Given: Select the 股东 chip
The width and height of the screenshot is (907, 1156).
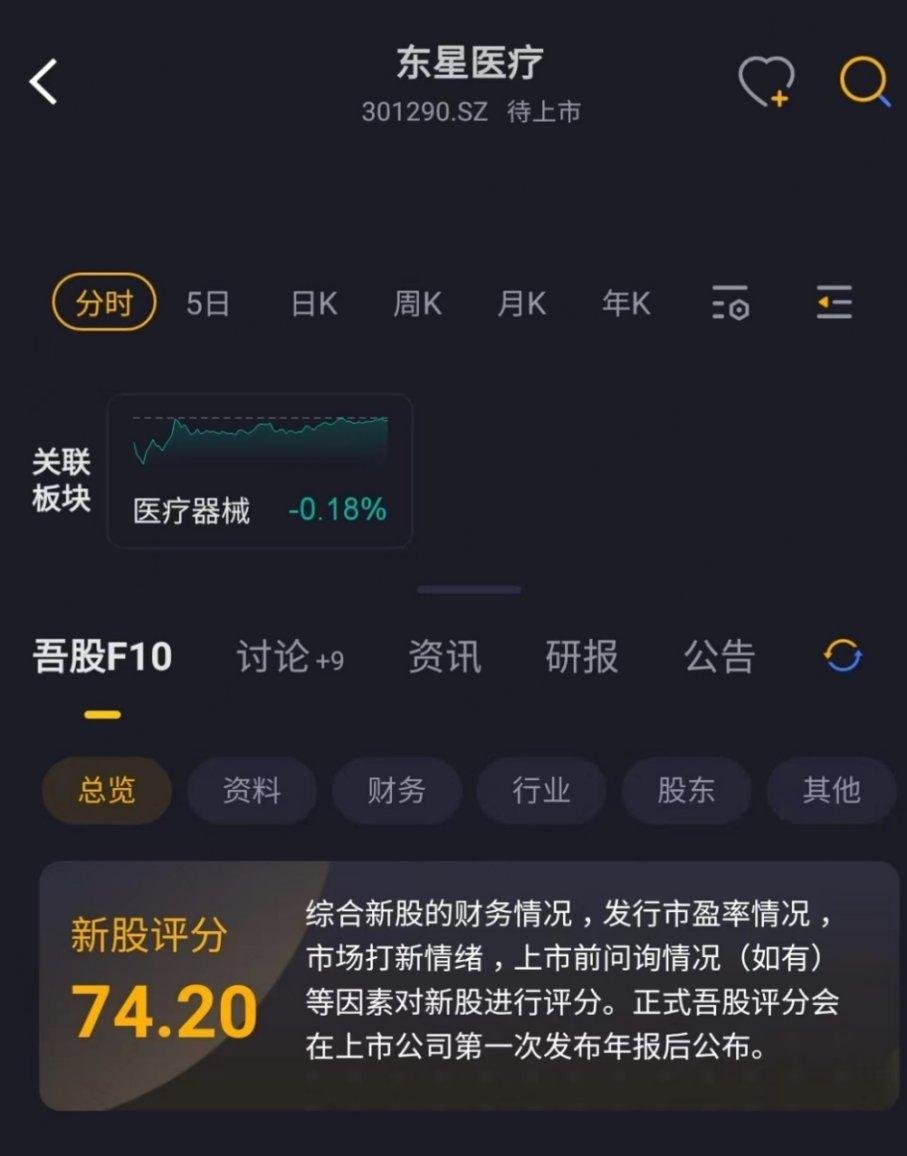Looking at the screenshot, I should pyautogui.click(x=686, y=791).
